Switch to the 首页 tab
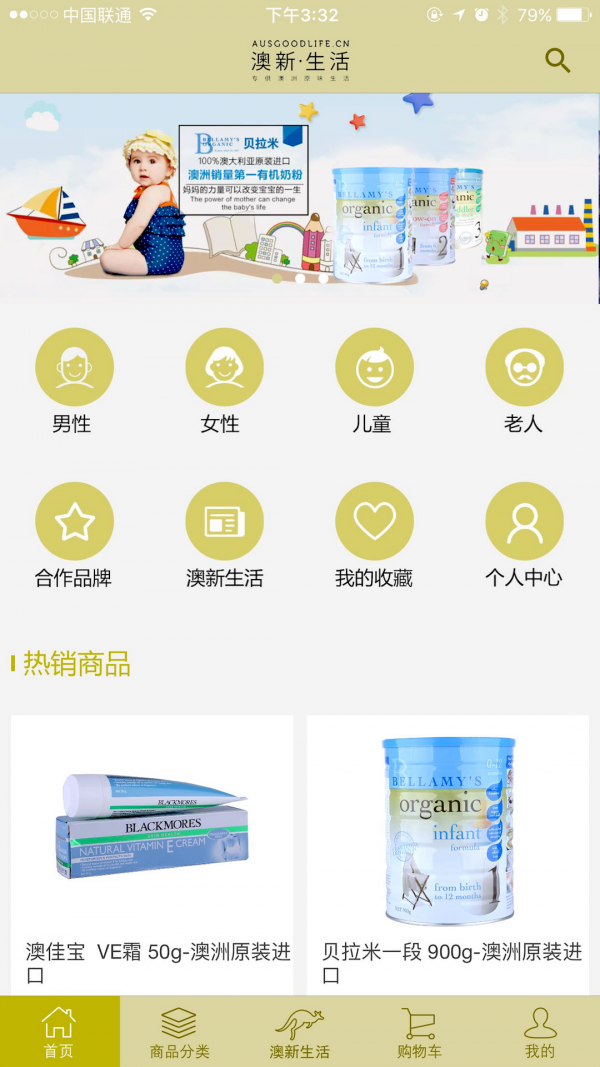 (59, 1032)
